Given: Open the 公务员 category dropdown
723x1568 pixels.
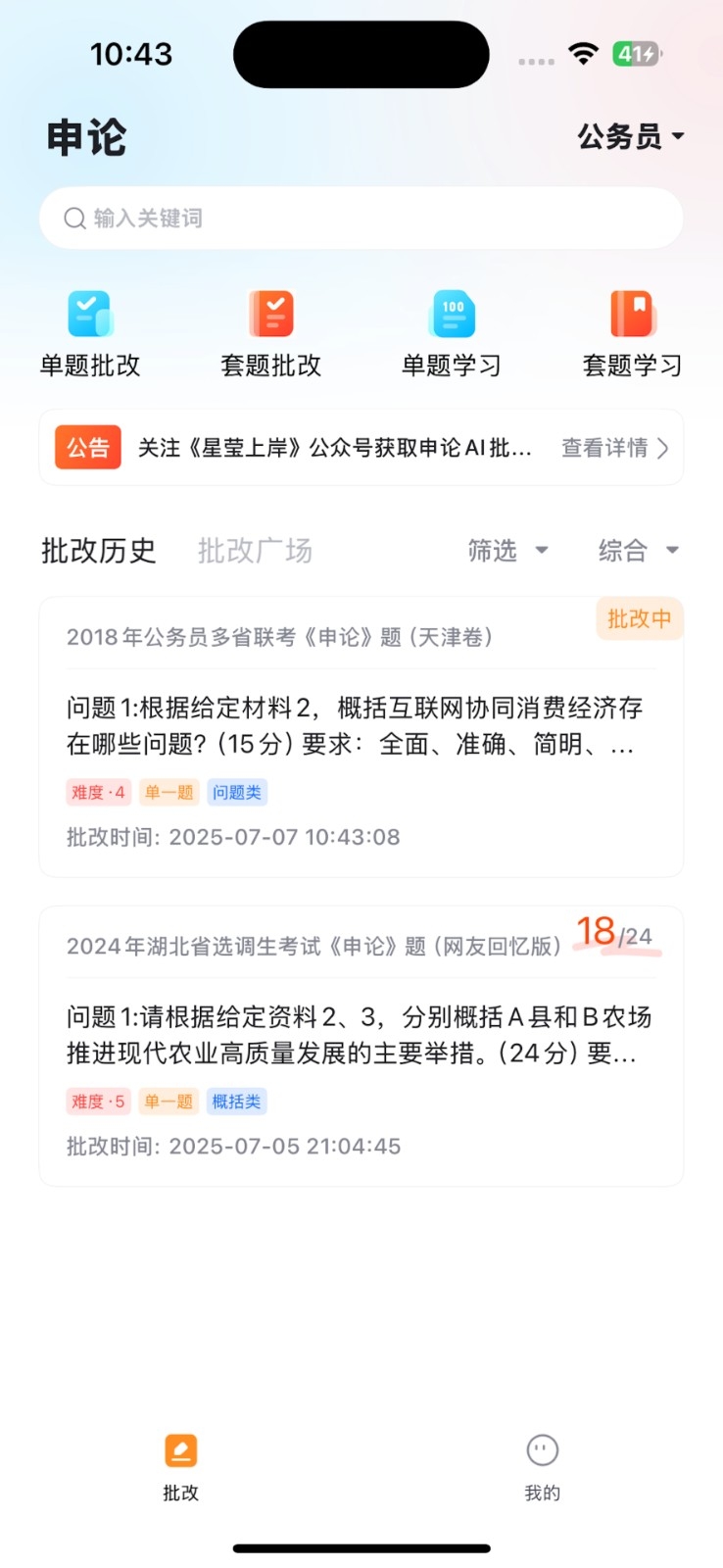Looking at the screenshot, I should click(x=630, y=137).
